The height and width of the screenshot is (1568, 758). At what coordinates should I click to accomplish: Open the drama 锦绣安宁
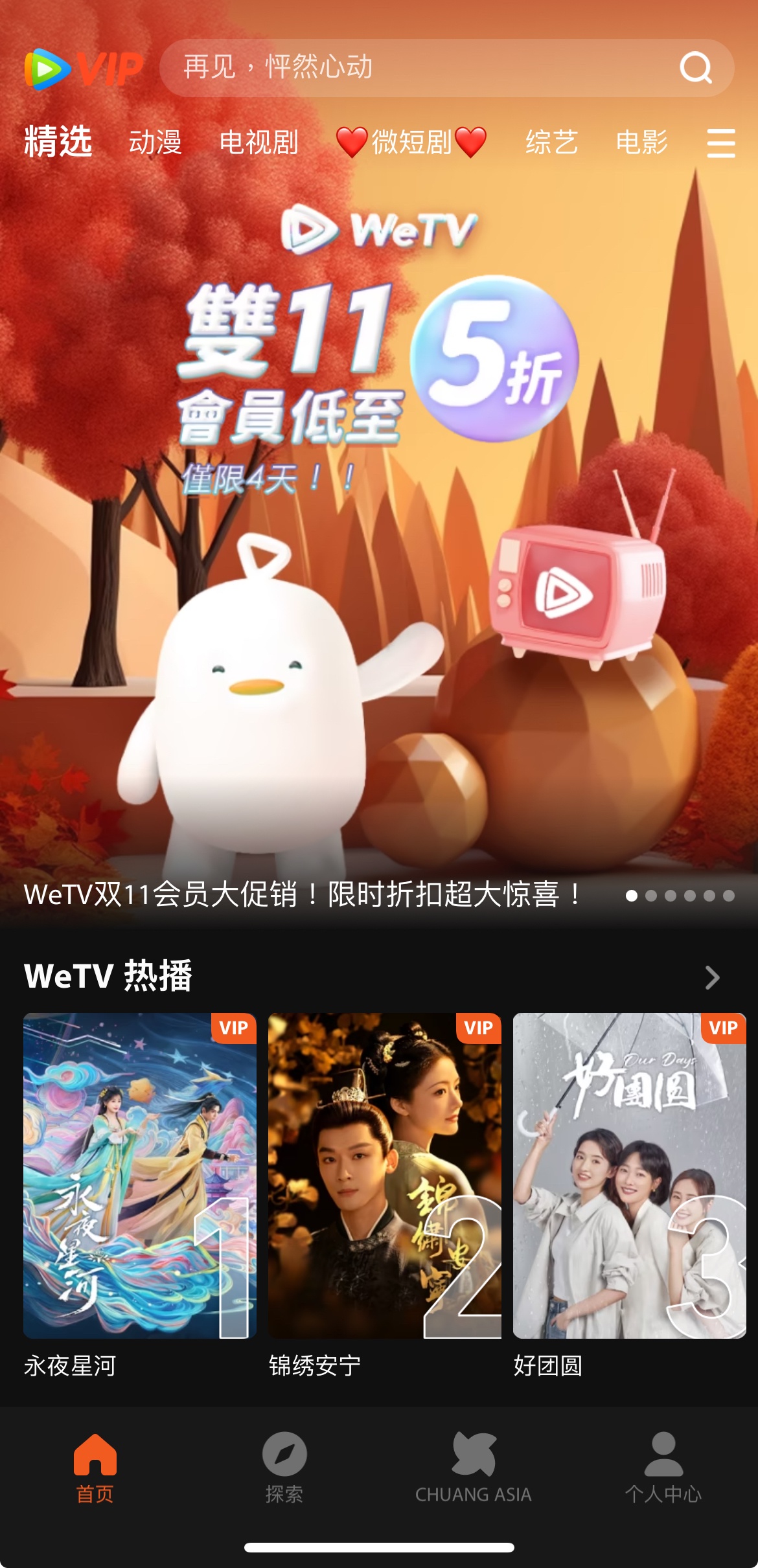[x=384, y=1176]
